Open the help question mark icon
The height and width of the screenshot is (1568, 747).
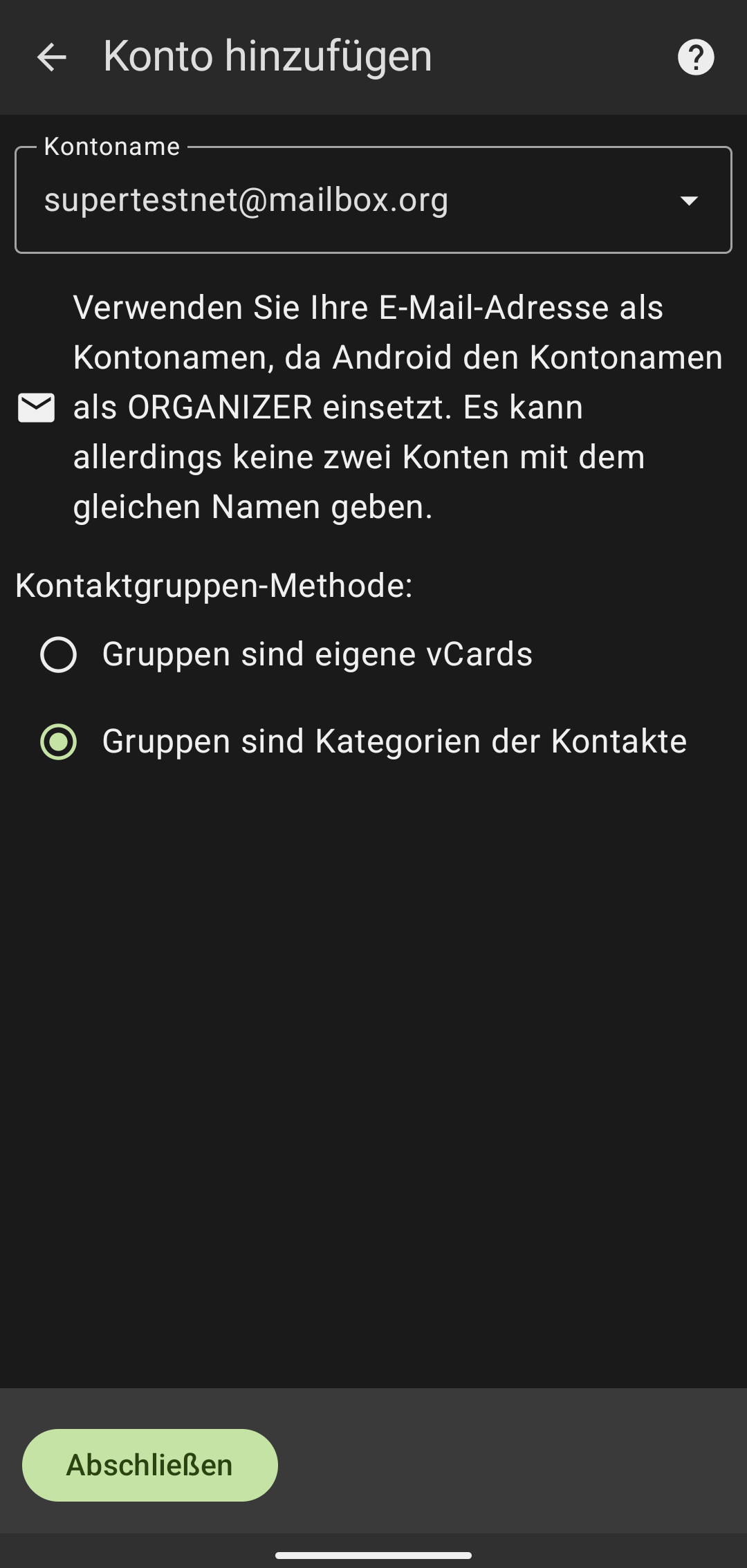[695, 57]
